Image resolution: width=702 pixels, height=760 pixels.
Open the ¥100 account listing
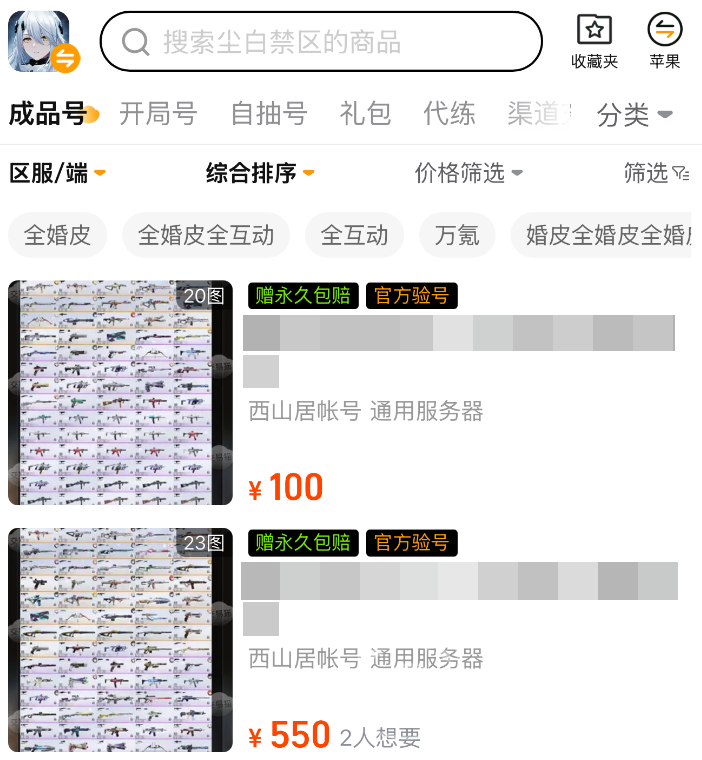click(351, 393)
